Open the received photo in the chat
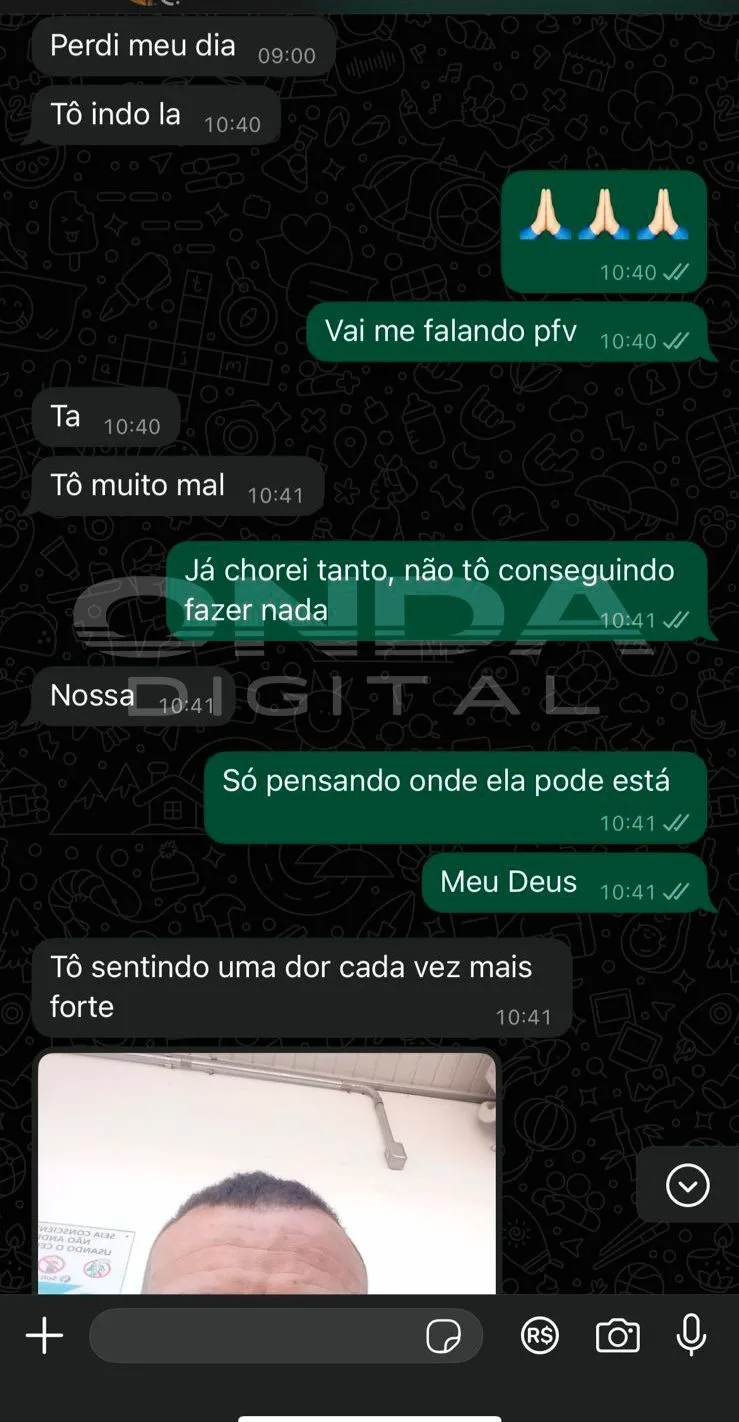 (x=267, y=1173)
